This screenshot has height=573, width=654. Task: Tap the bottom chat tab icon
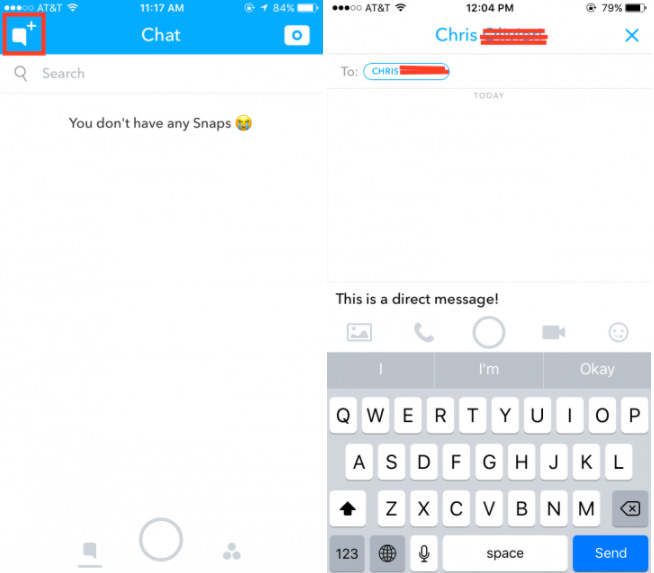tap(89, 550)
